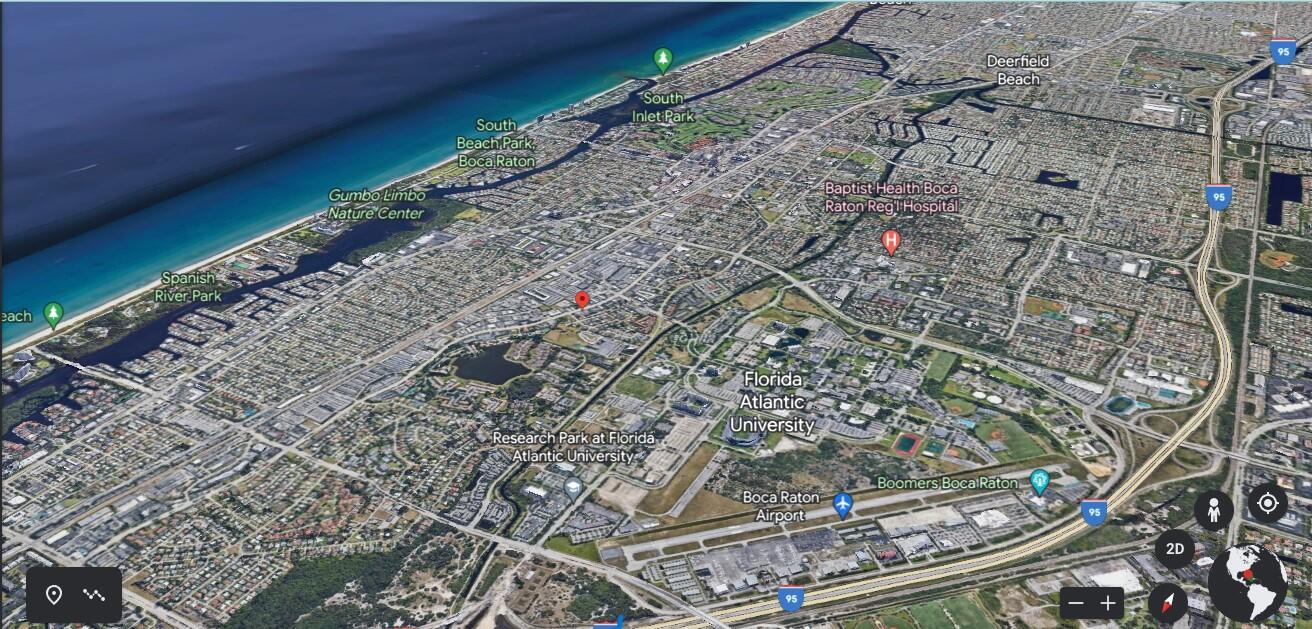The image size is (1312, 629).
Task: Reset orientation with the compass
Action: click(1167, 603)
